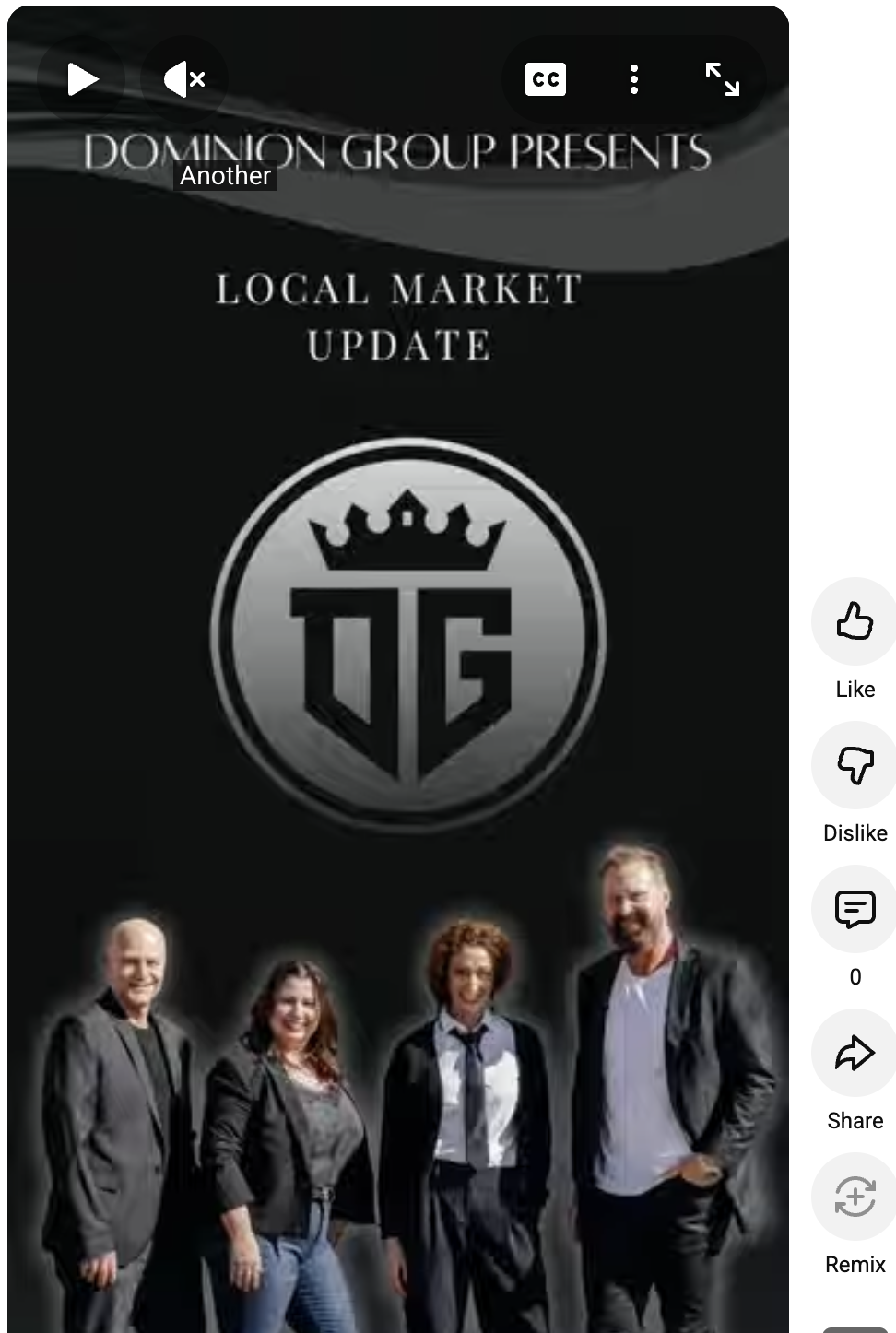Dislike this Short
The height and width of the screenshot is (1333, 896).
point(855,765)
